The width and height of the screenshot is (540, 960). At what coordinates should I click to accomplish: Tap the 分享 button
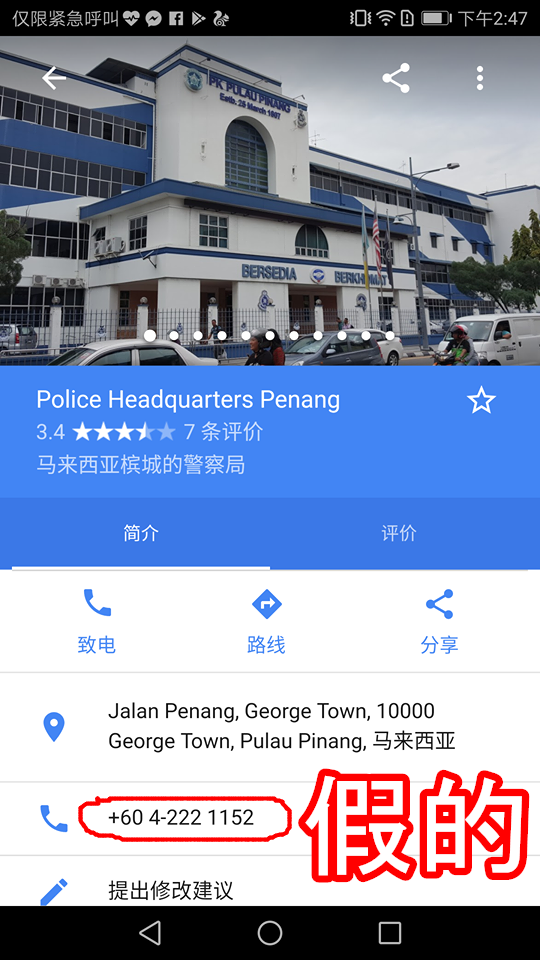click(439, 621)
